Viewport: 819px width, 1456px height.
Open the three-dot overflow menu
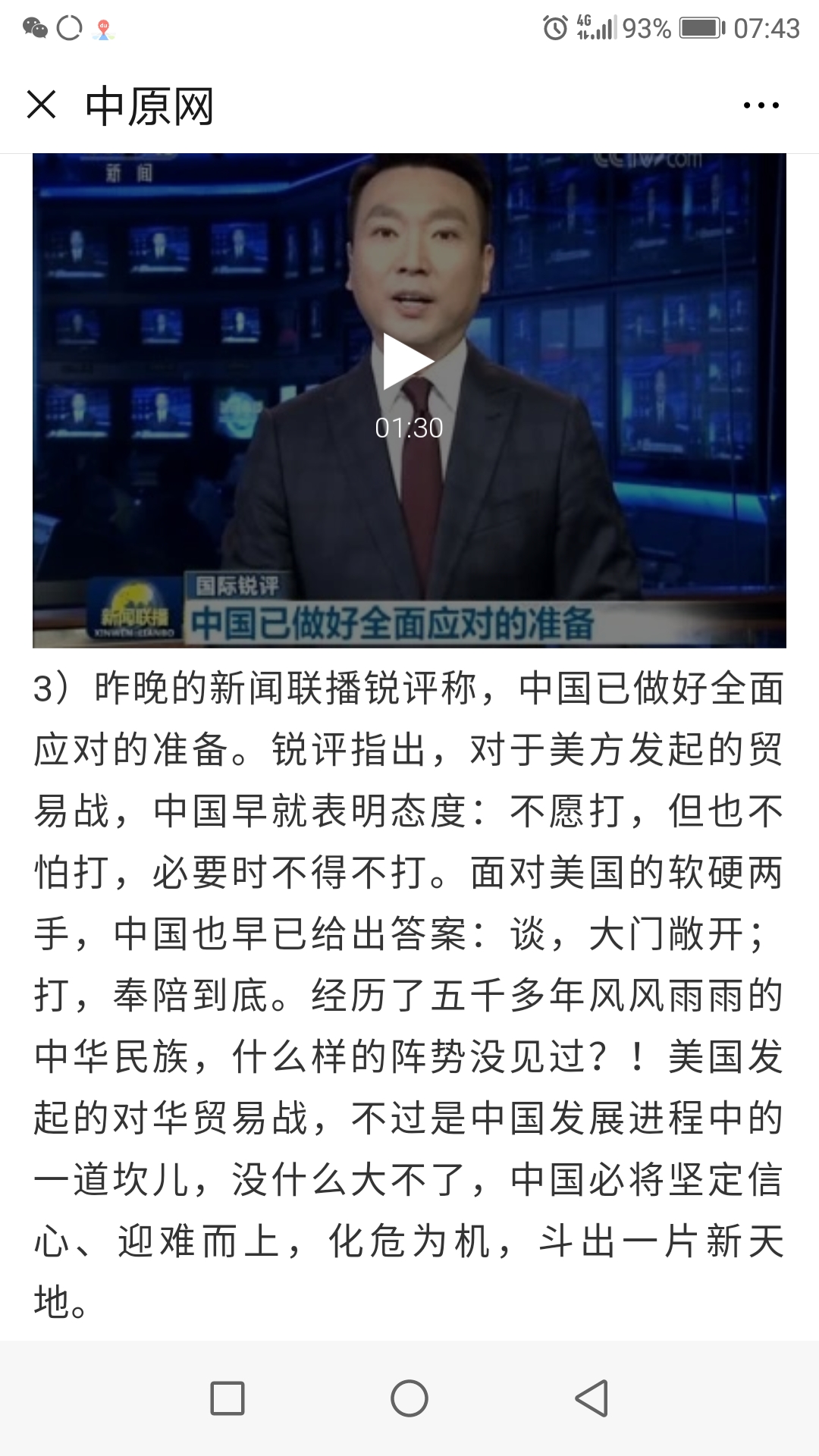(761, 105)
